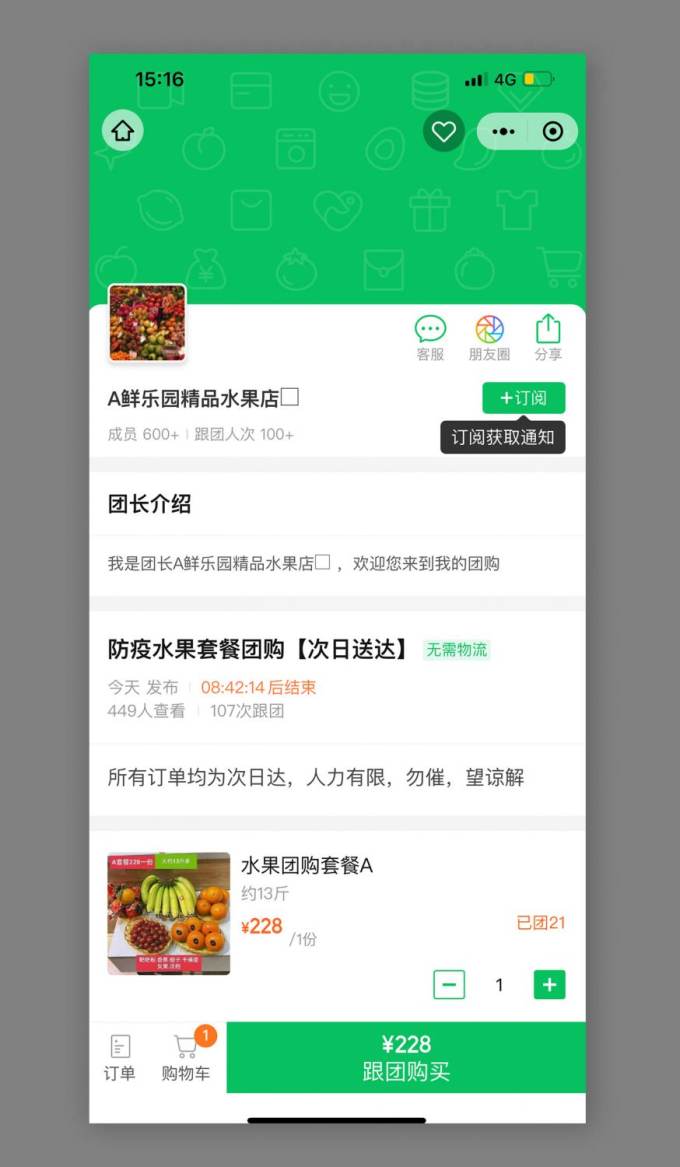Viewport: 680px width, 1167px height.
Task: Decrease quantity of 水果团购套餐A
Action: pos(449,984)
